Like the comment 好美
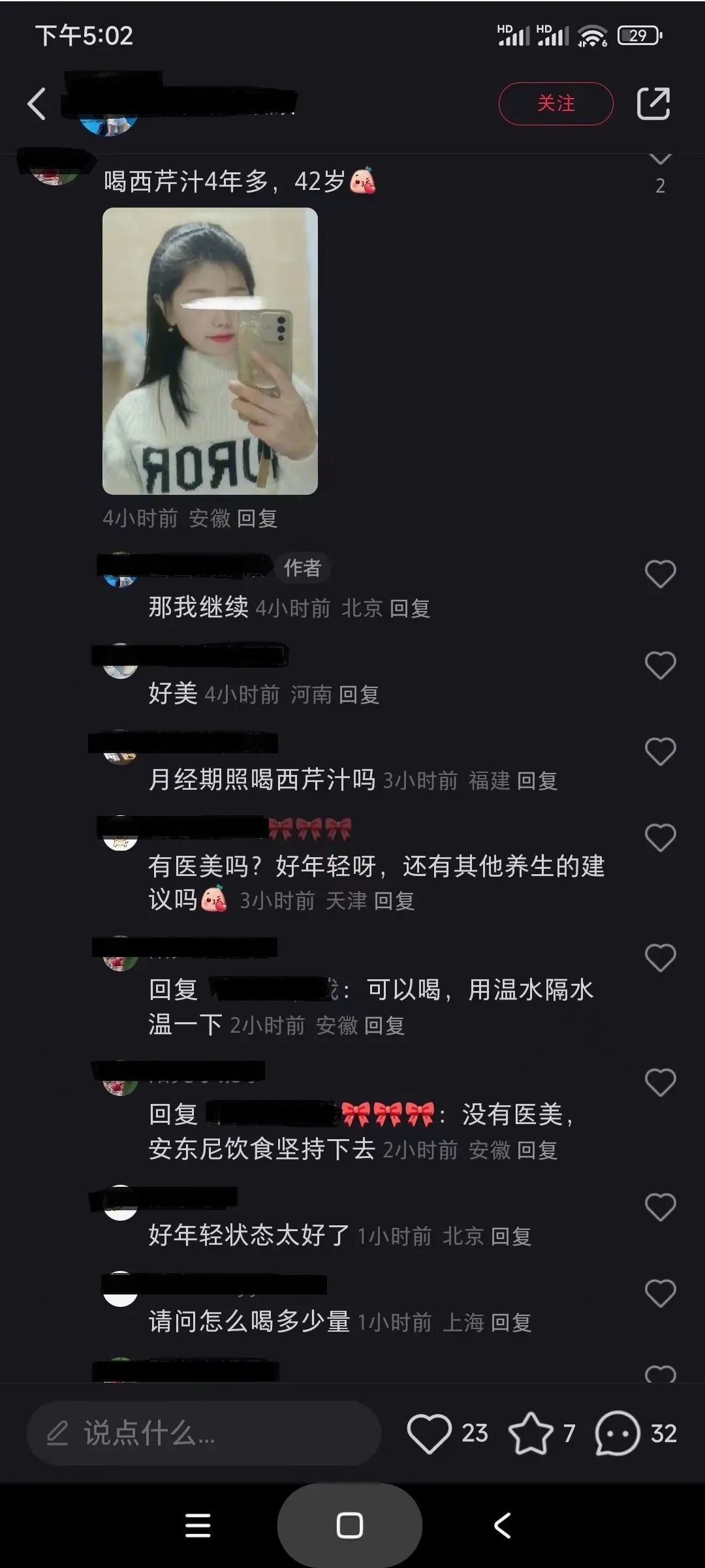705x1568 pixels. click(x=660, y=665)
